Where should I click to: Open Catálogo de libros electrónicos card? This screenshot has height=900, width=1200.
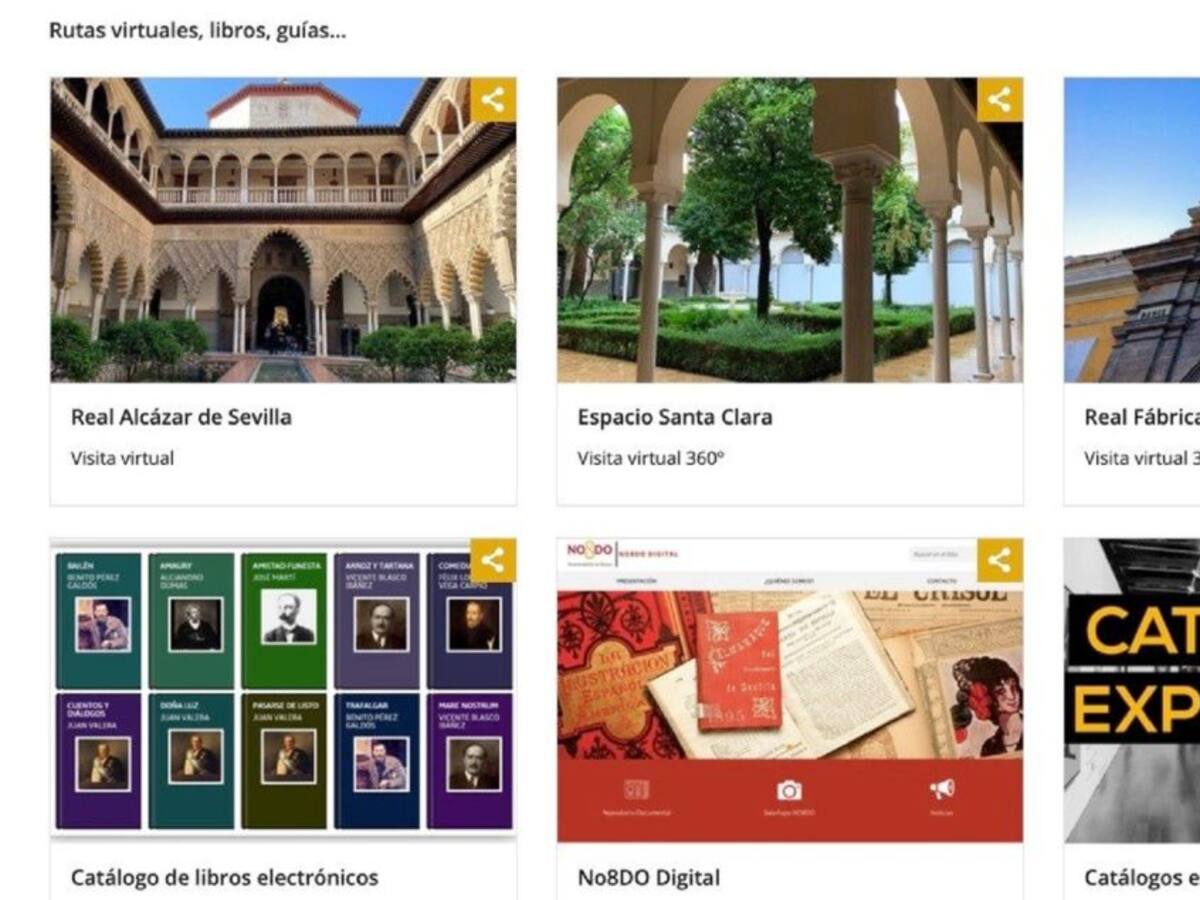coord(224,877)
